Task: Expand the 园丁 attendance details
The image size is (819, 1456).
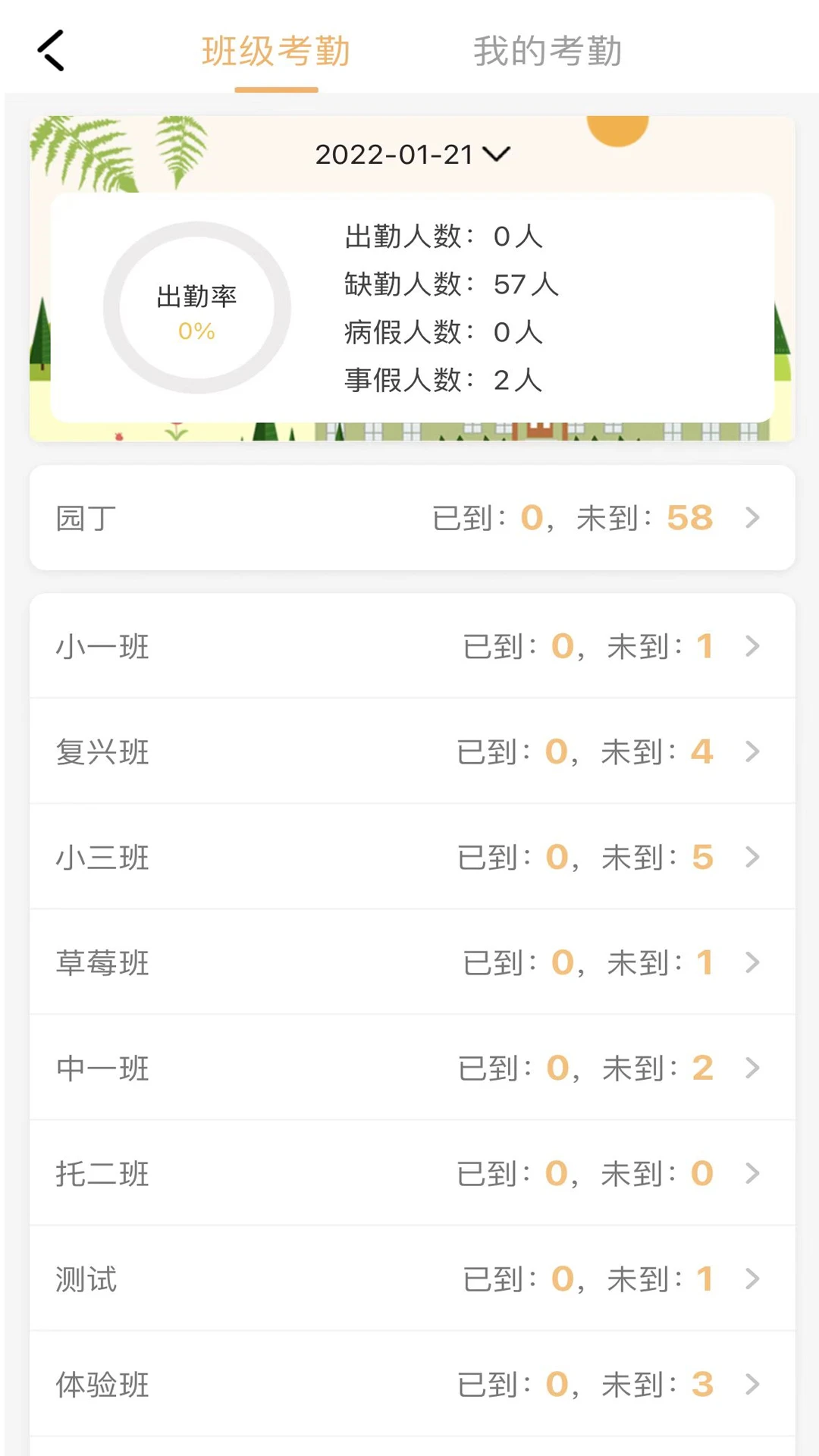Action: pyautogui.click(x=409, y=517)
